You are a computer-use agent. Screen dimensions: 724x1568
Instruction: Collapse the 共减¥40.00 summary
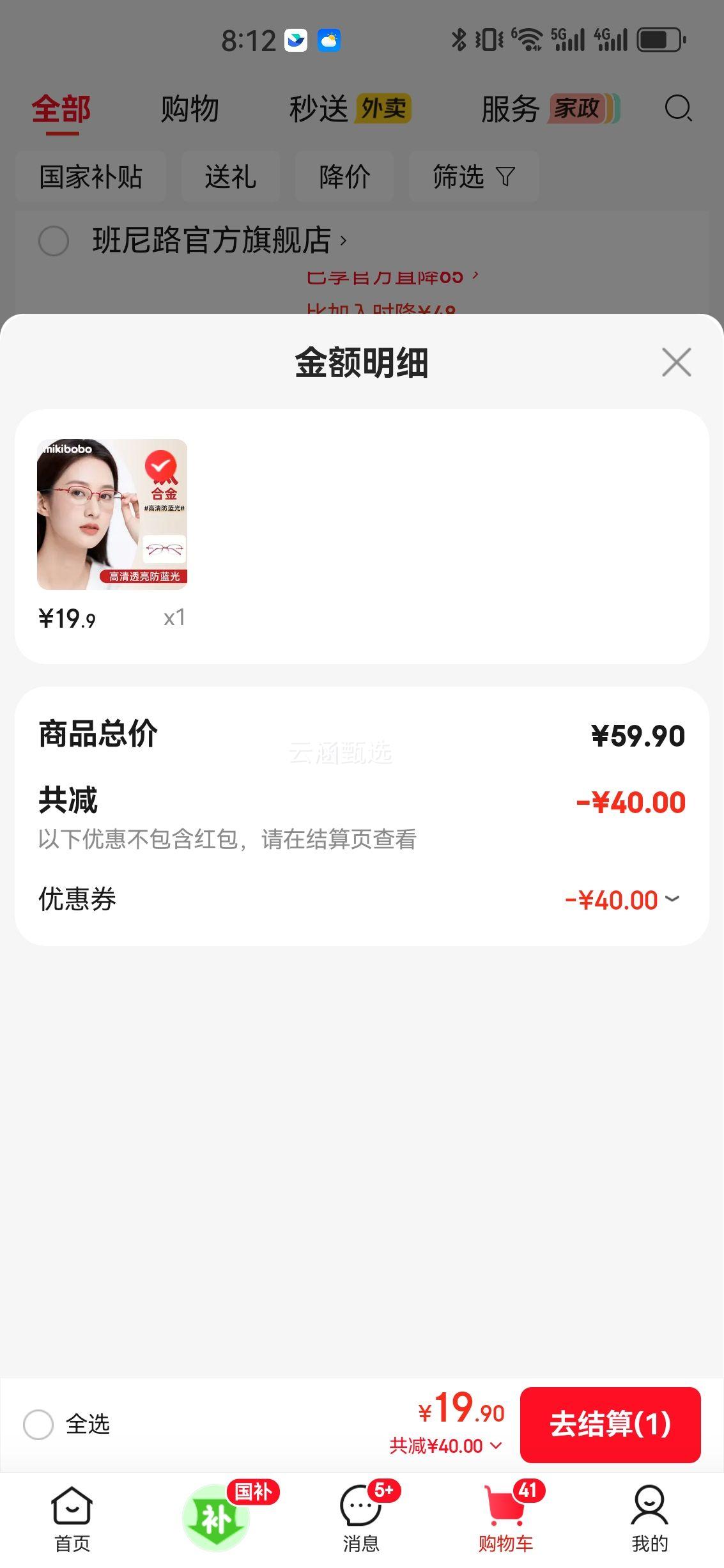point(446,1446)
